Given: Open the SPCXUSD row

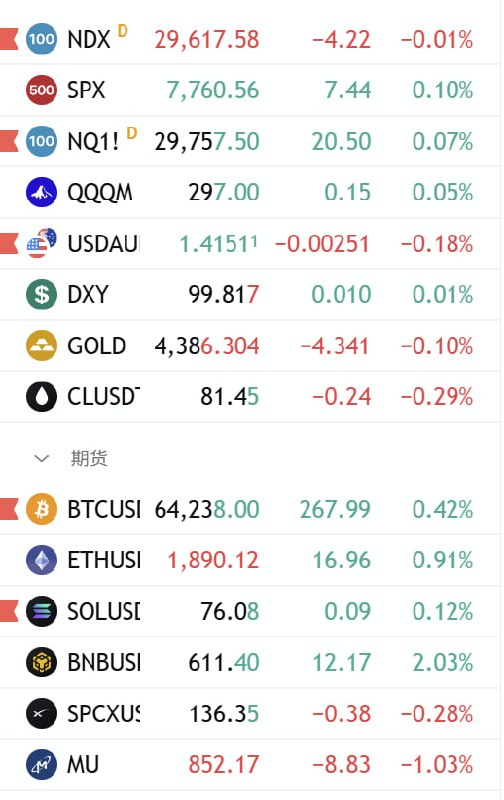Looking at the screenshot, I should tap(250, 713).
